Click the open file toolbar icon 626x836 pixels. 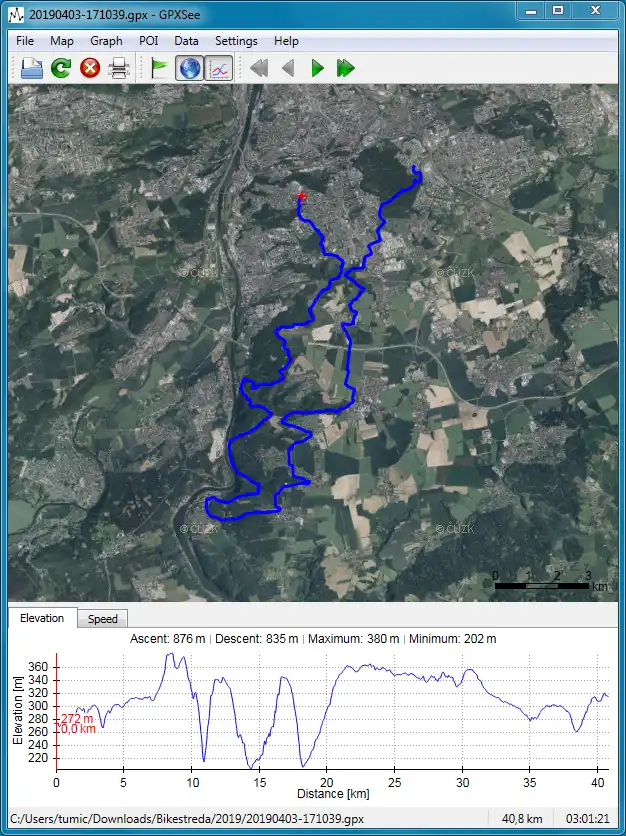(32, 68)
